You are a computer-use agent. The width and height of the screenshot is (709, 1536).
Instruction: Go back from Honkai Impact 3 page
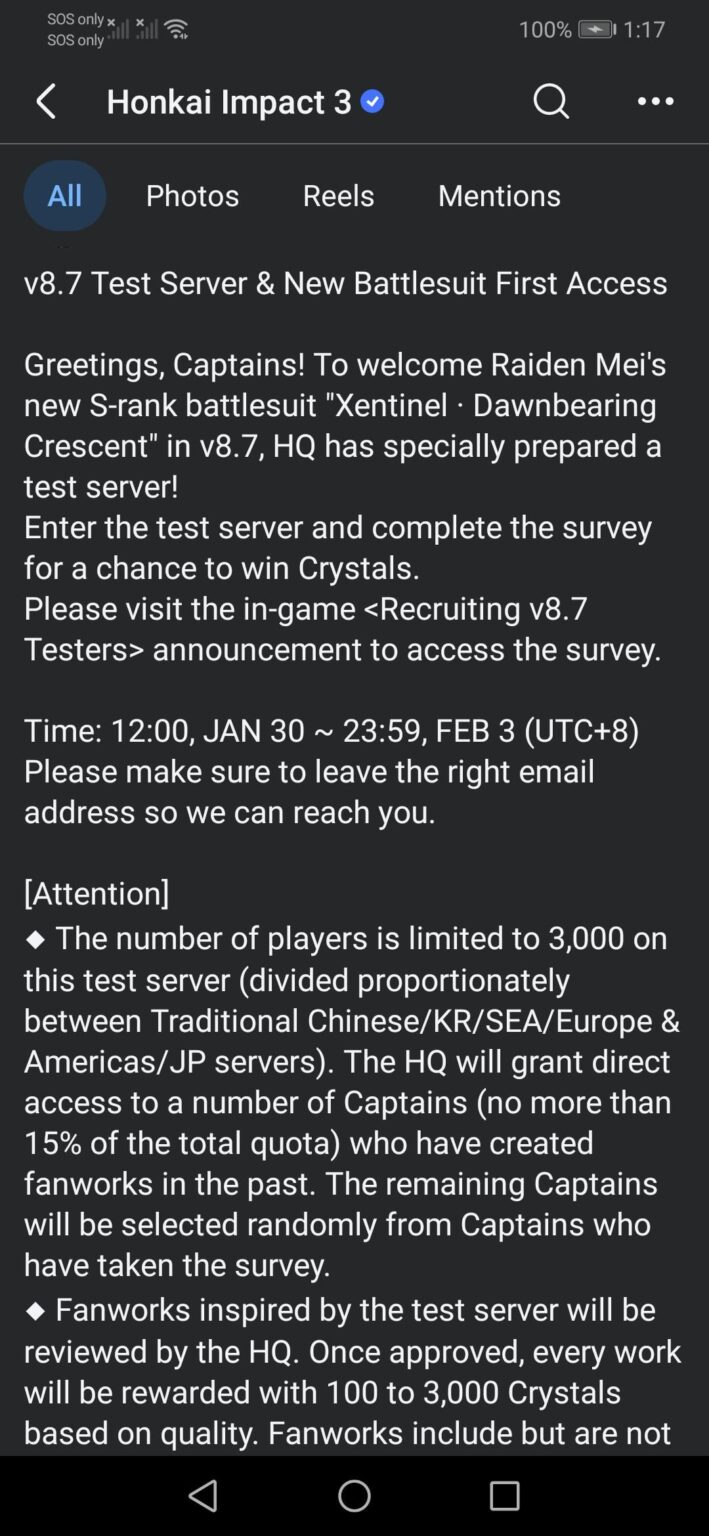46,101
